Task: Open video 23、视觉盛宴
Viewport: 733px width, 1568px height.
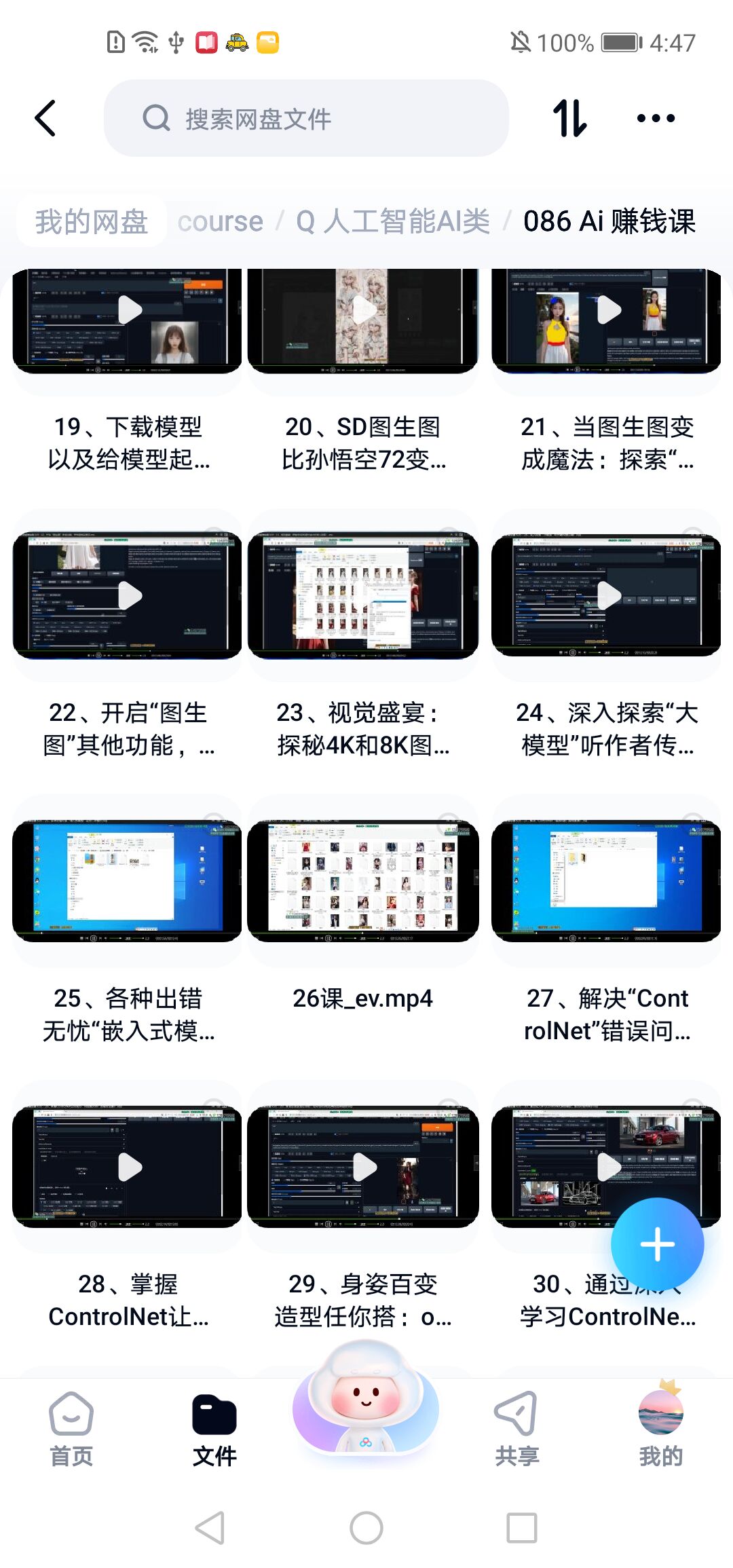Action: [x=364, y=596]
